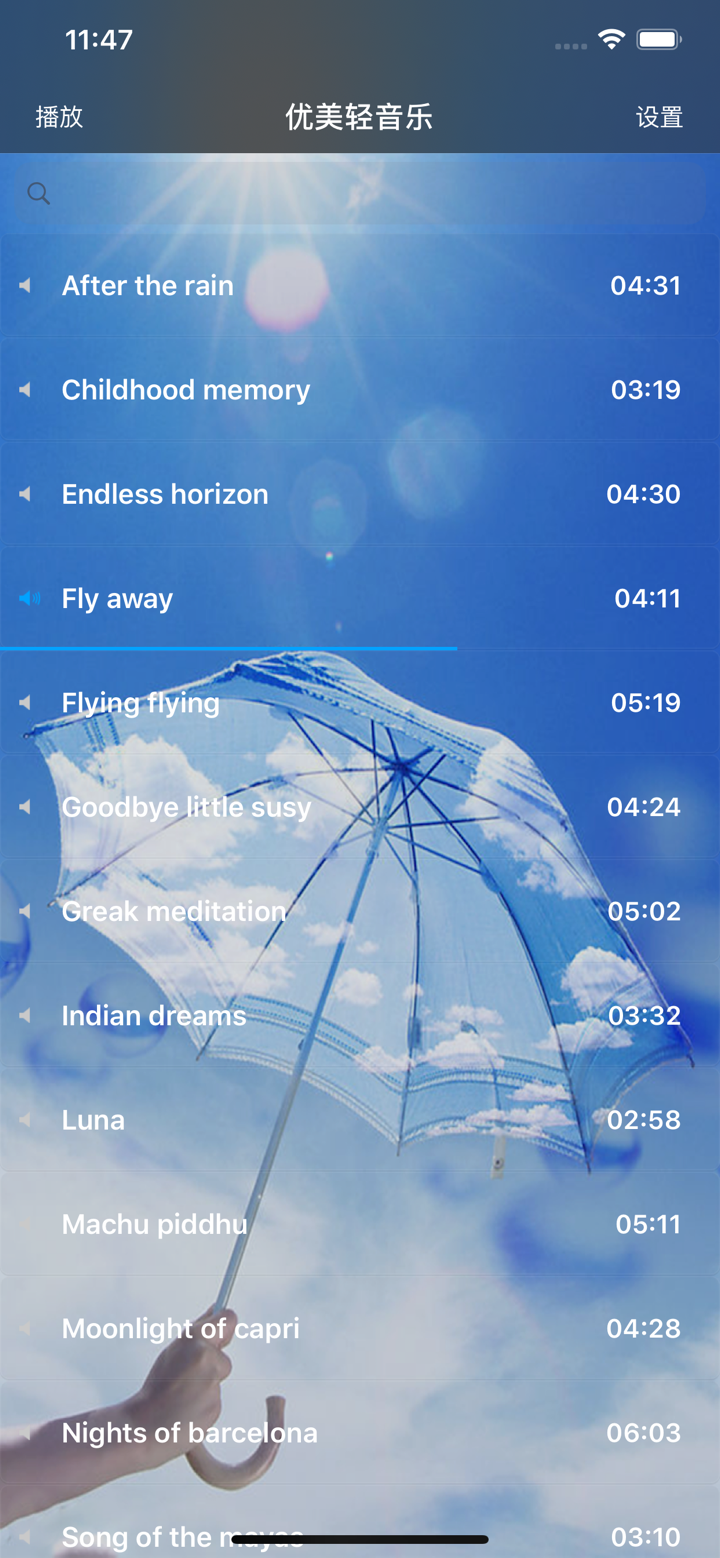Click the speaker icon beside After the rain
Screen dimensions: 720x1558
(25, 285)
